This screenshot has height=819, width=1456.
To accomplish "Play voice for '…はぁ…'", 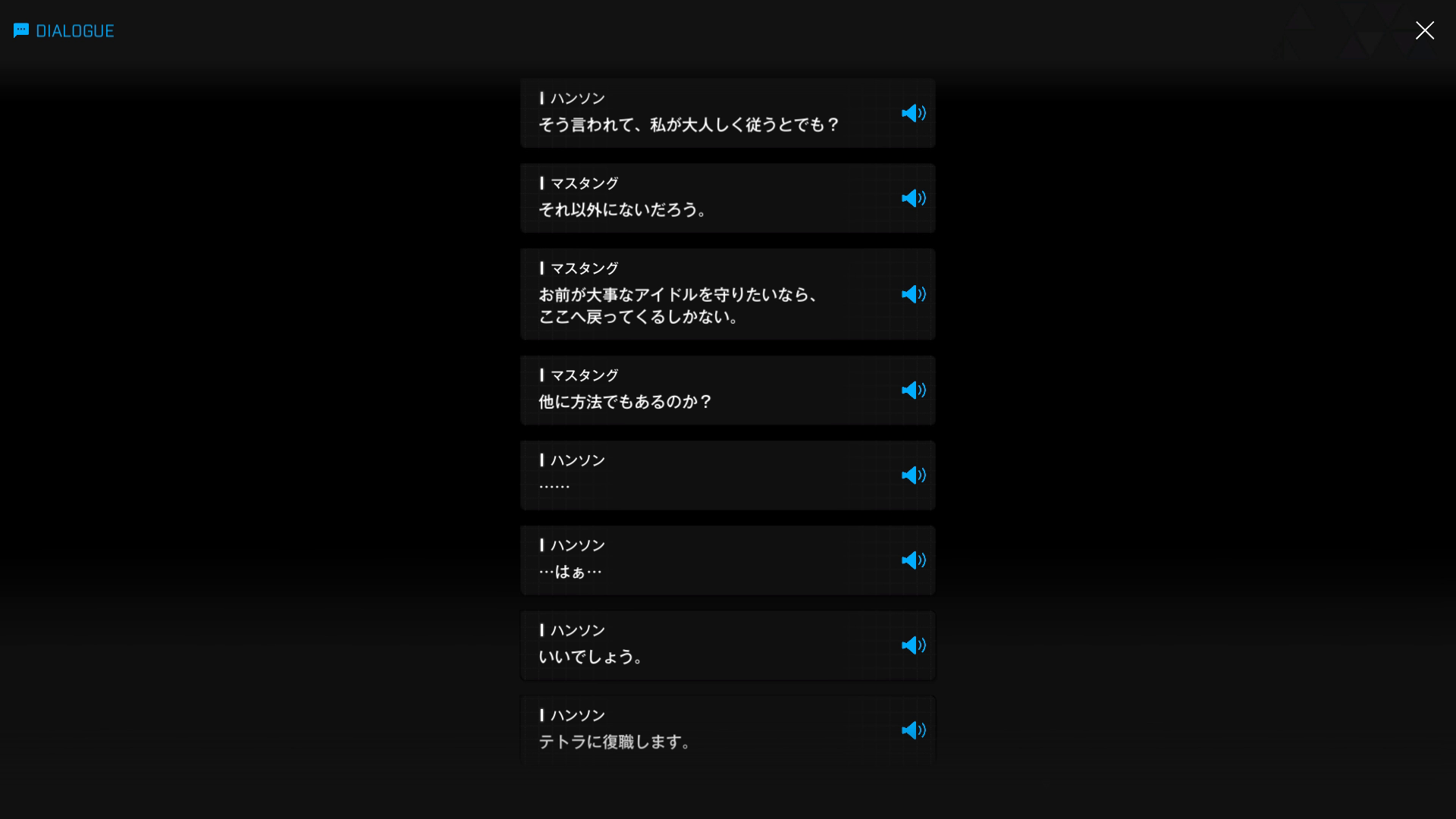I will 914,560.
